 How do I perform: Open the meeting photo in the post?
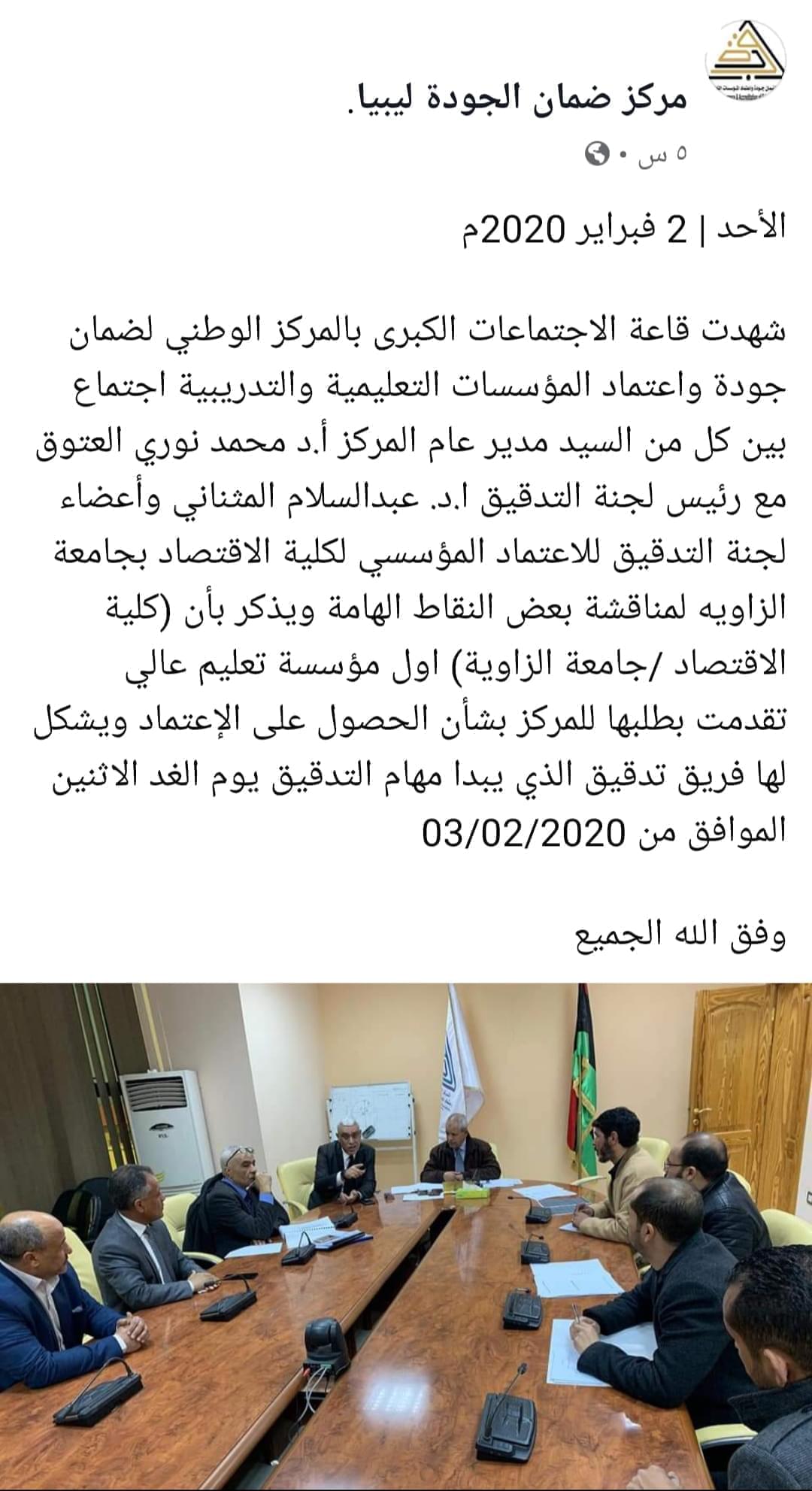(406, 1233)
